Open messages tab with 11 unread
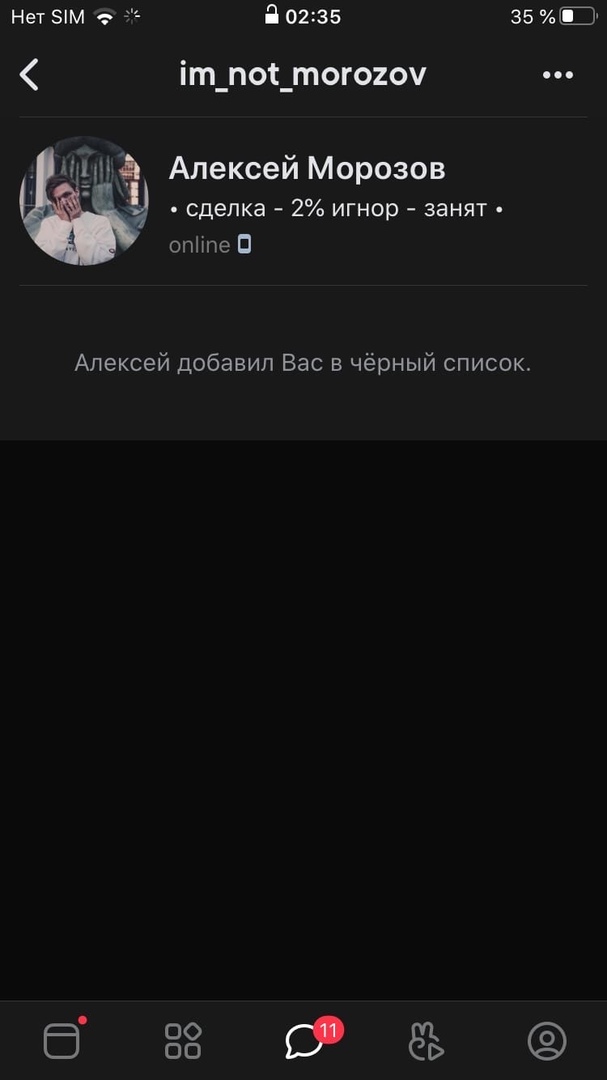Image resolution: width=607 pixels, height=1080 pixels. click(x=304, y=1041)
